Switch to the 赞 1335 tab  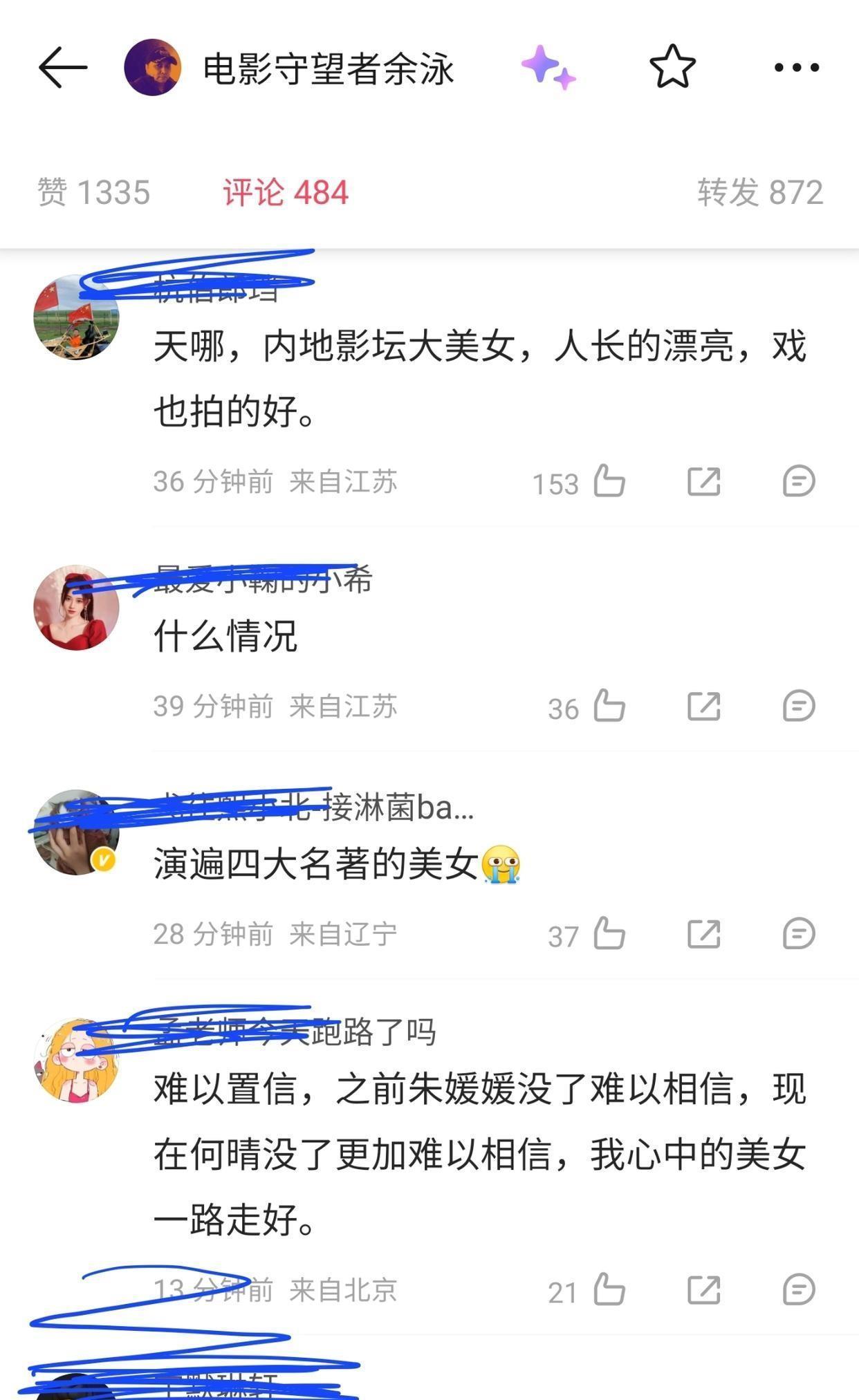pyautogui.click(x=93, y=192)
